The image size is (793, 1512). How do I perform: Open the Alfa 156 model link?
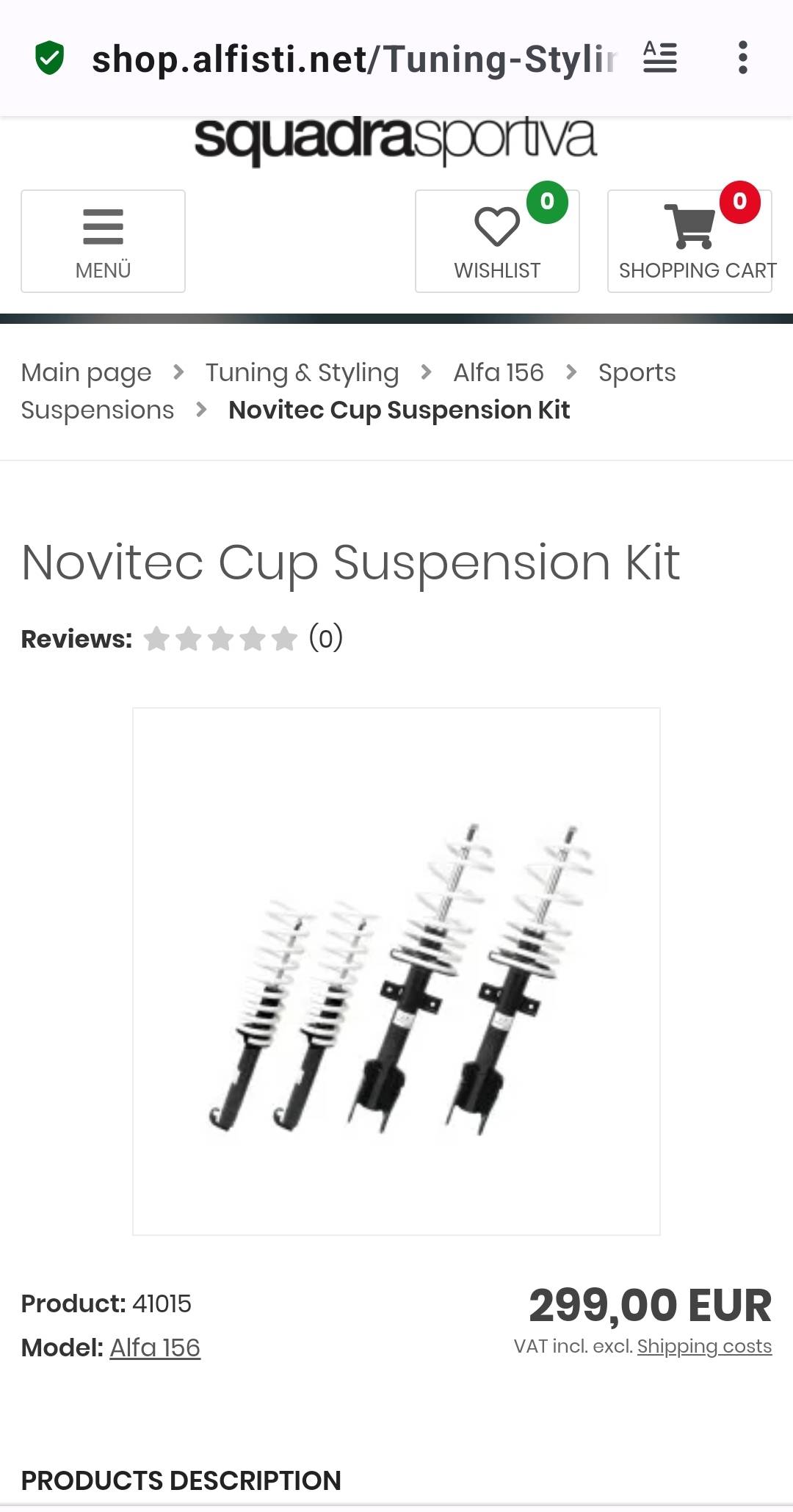click(155, 1348)
